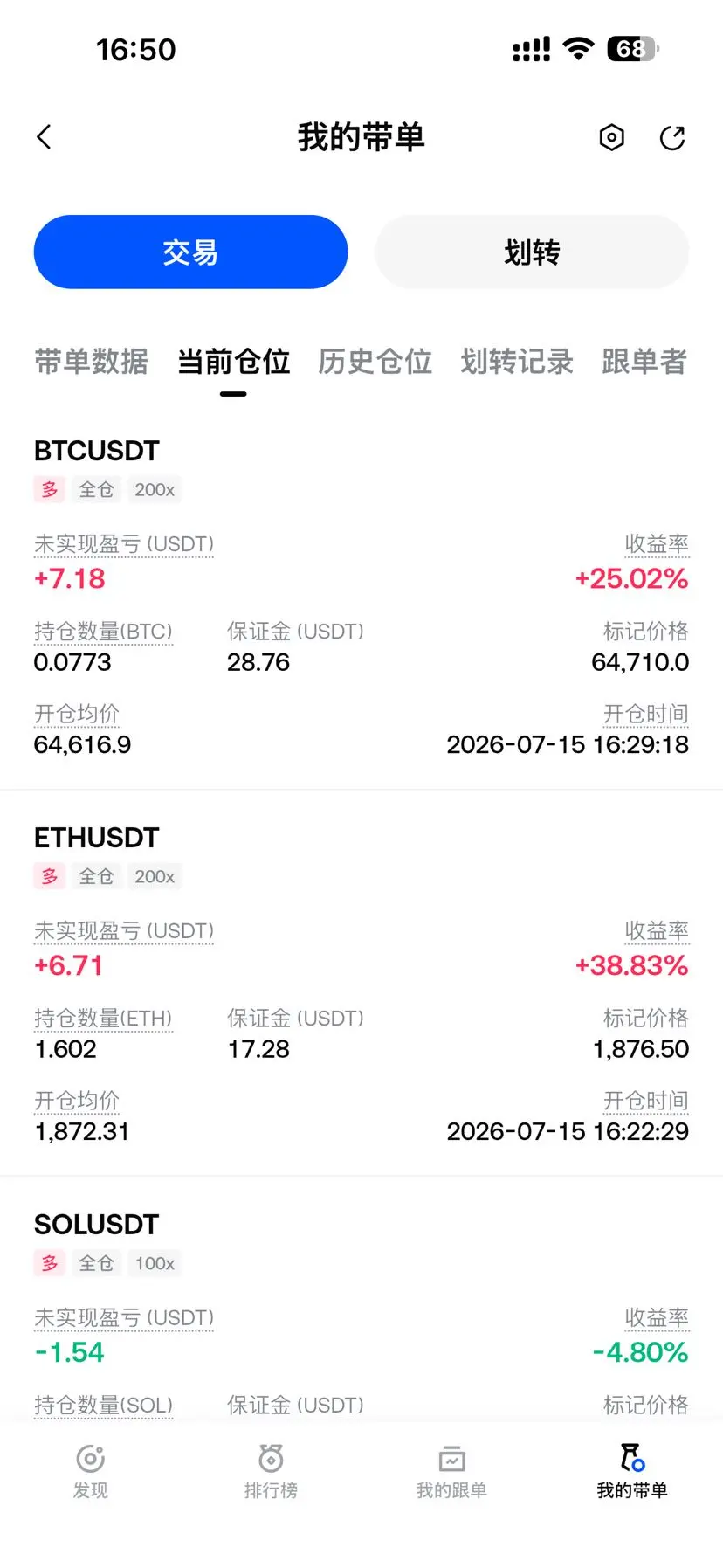Switch to the 历史仓位 tab
The image size is (723, 1568).
tap(375, 361)
